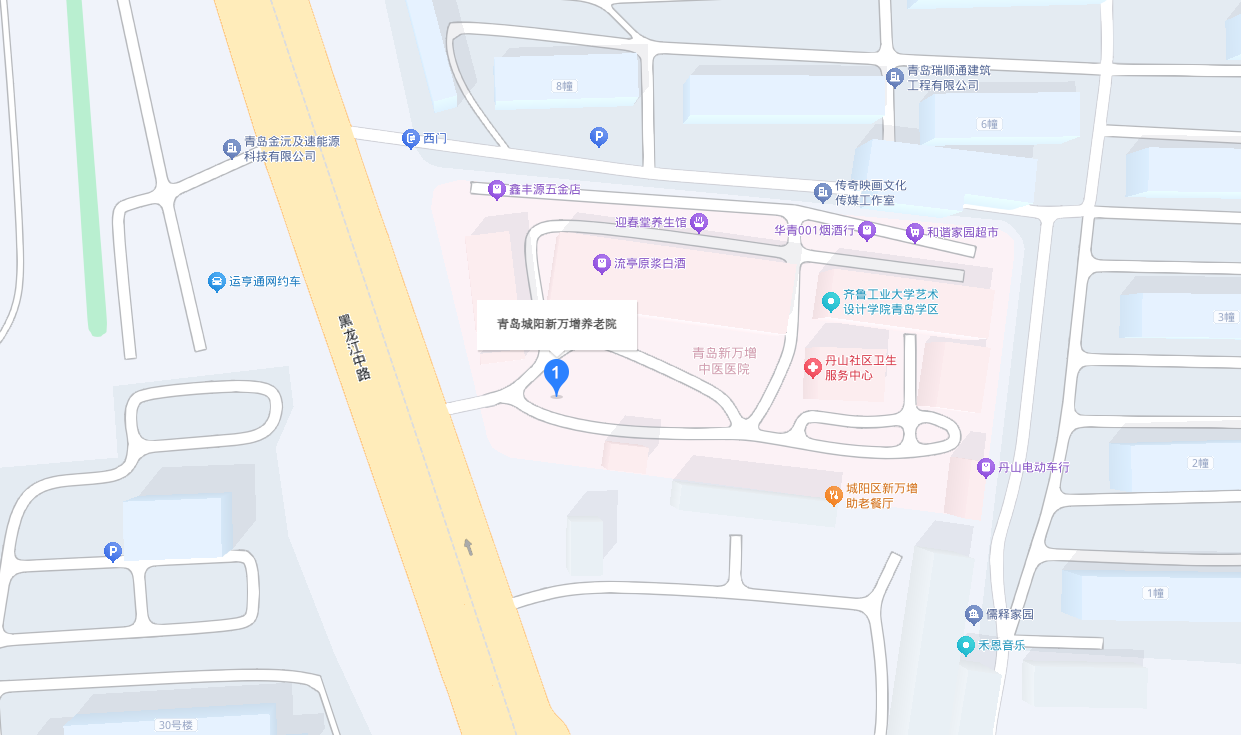Open the 青岛瑞顺通建筑工程有限公司 marker
This screenshot has width=1241, height=735.
click(x=894, y=77)
